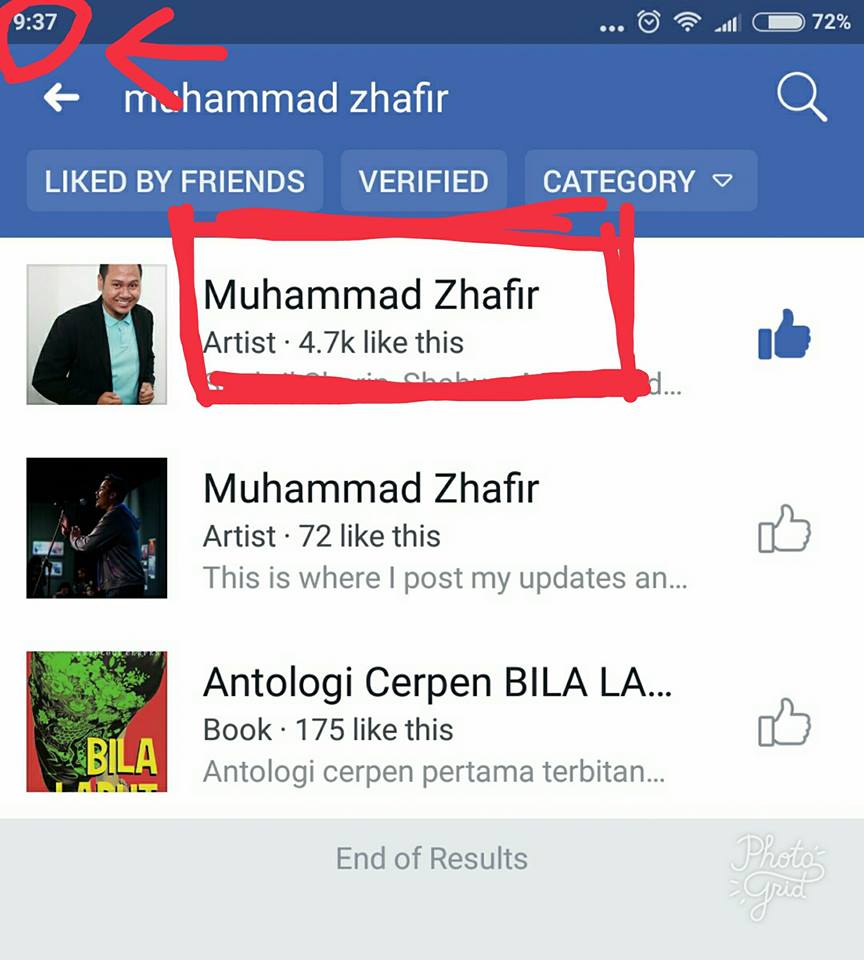The width and height of the screenshot is (864, 960).
Task: Apply the Verified filter
Action: click(x=424, y=181)
